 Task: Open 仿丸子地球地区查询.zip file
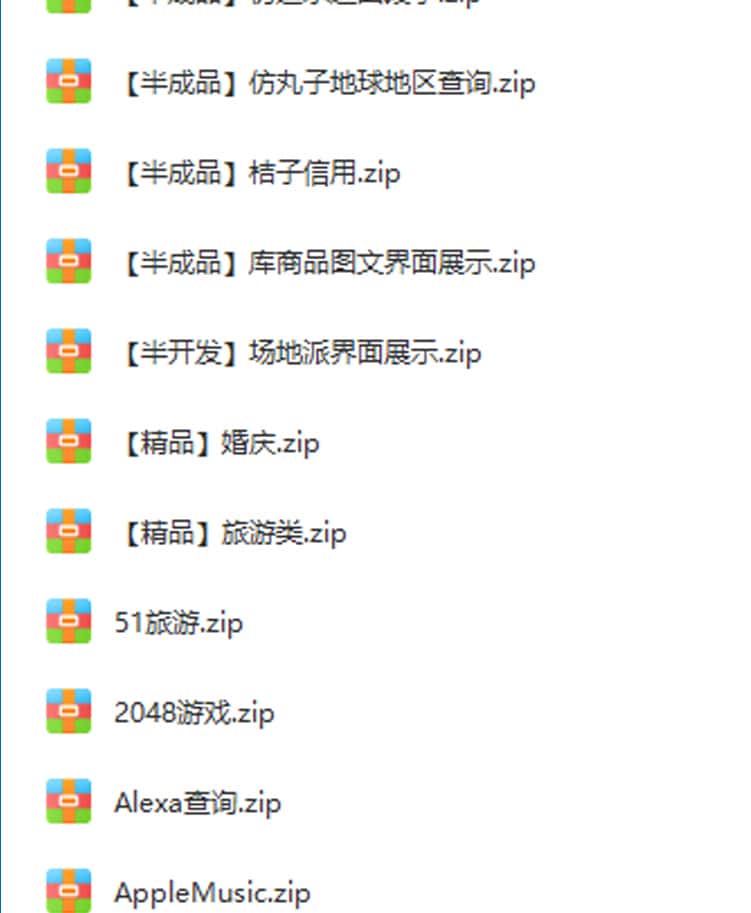[325, 83]
